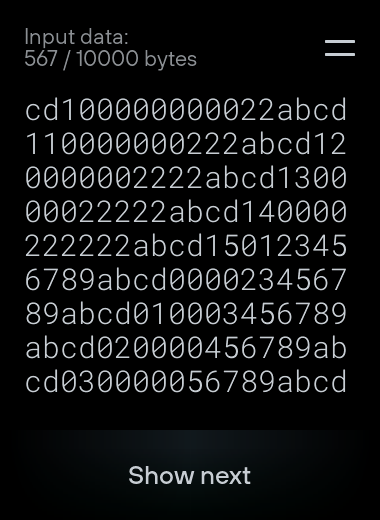380x520 pixels.
Task: Tap Show next to view more data
Action: [190, 475]
